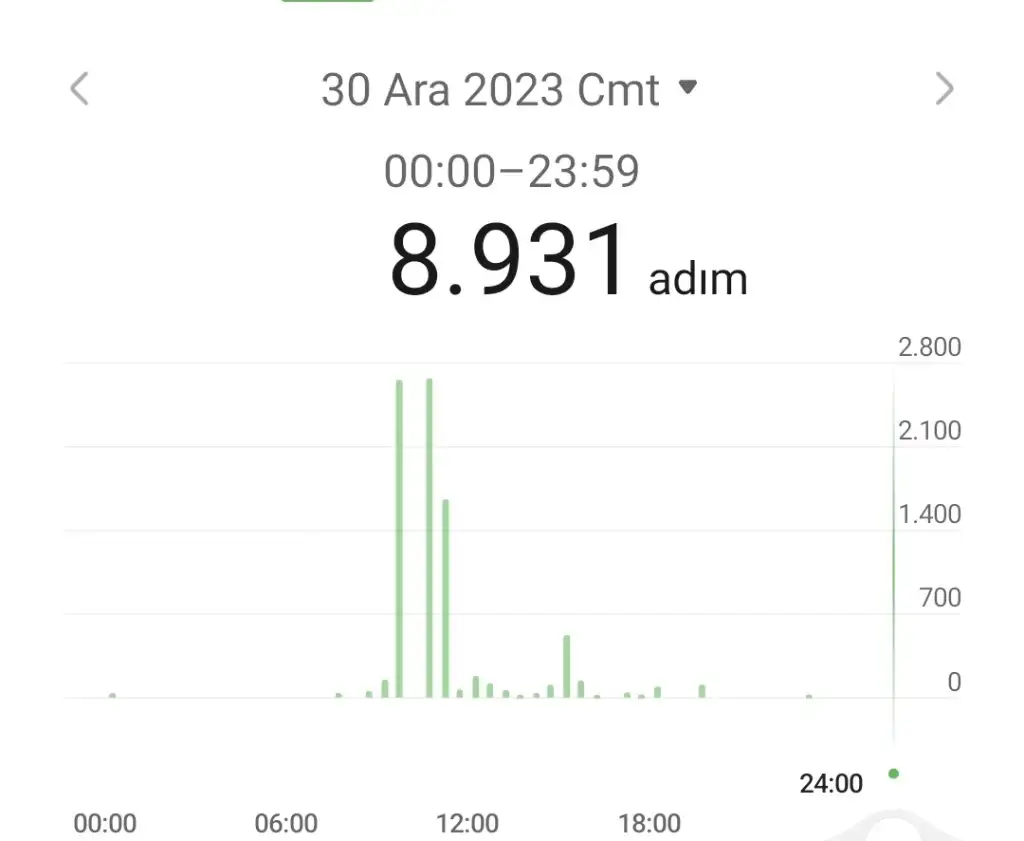This screenshot has width=1024, height=841.
Task: Go to the next day
Action: 944,90
